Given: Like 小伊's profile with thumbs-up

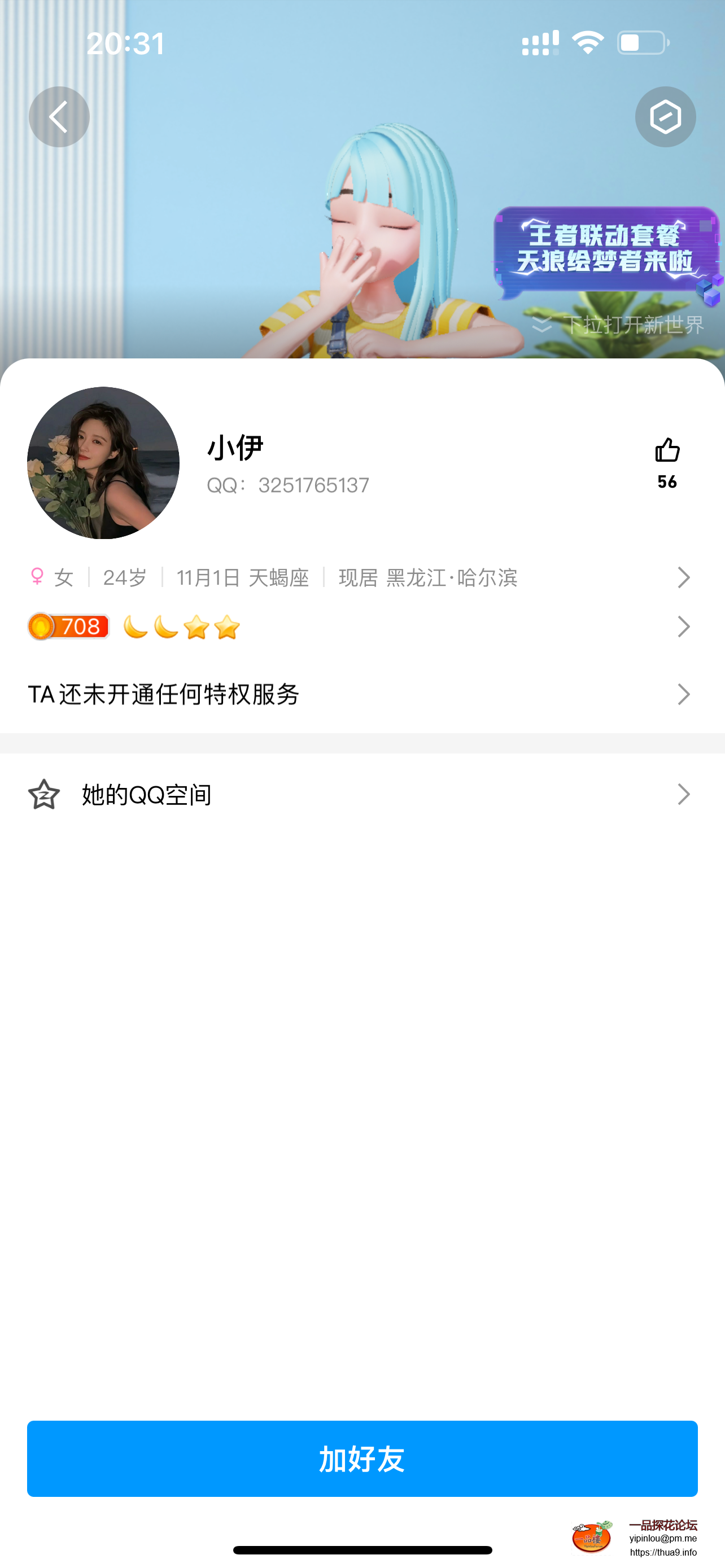Looking at the screenshot, I should [667, 452].
